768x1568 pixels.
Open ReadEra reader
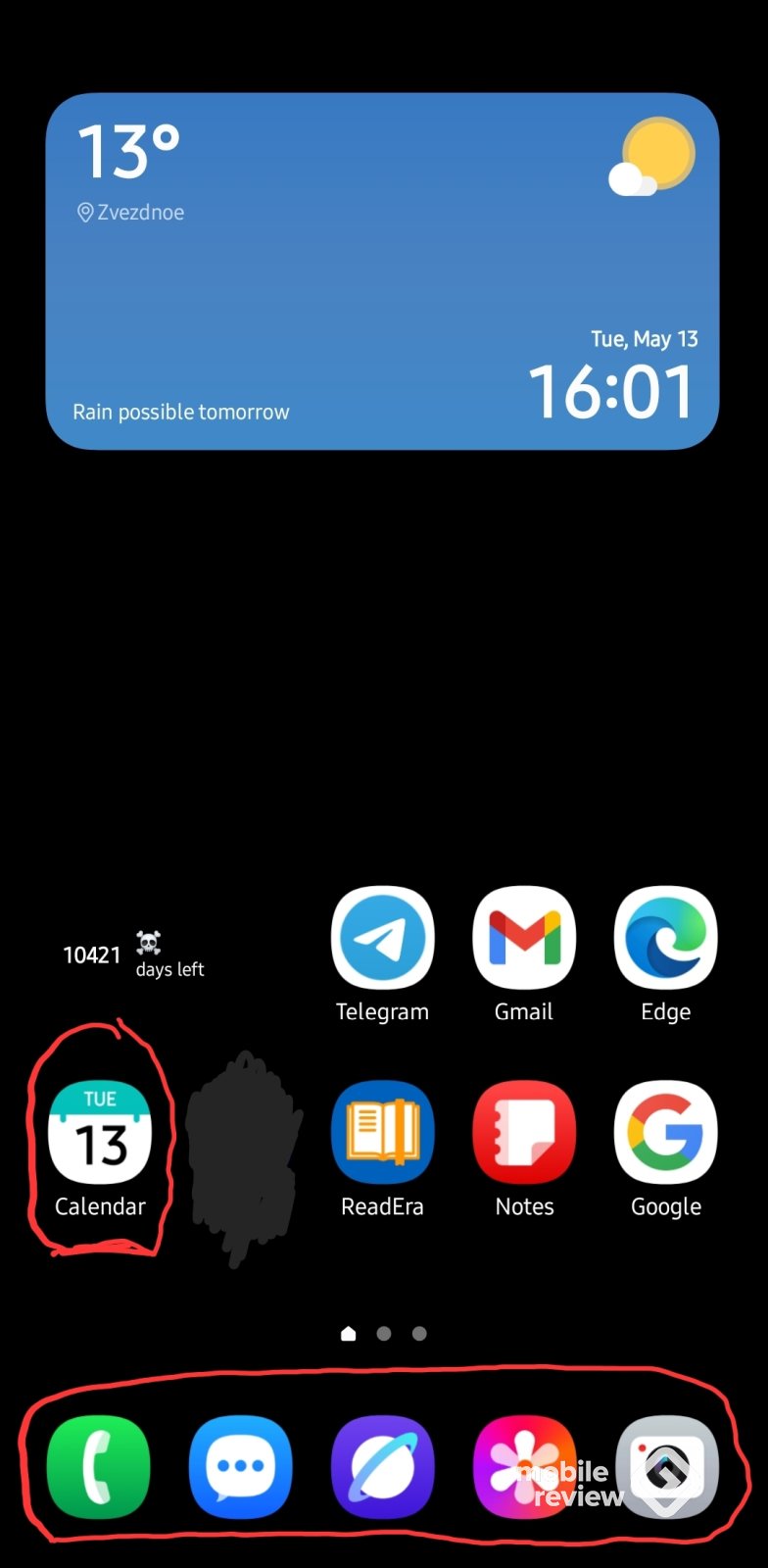point(382,1133)
